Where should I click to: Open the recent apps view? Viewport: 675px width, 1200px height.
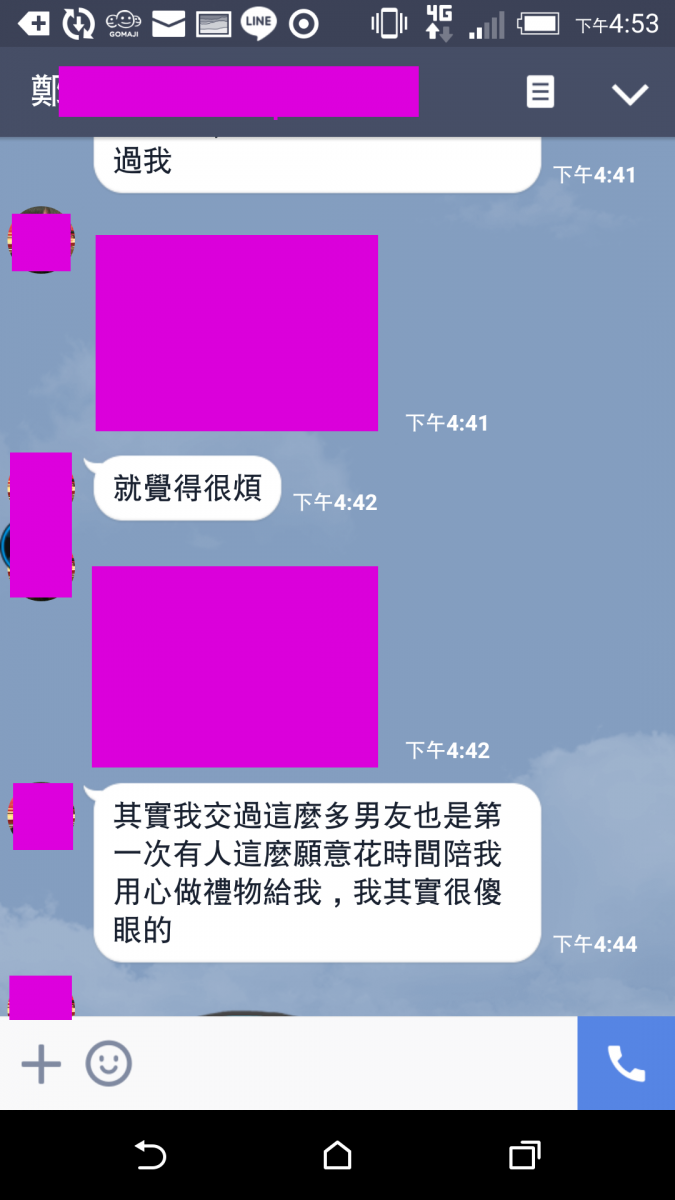point(524,1156)
